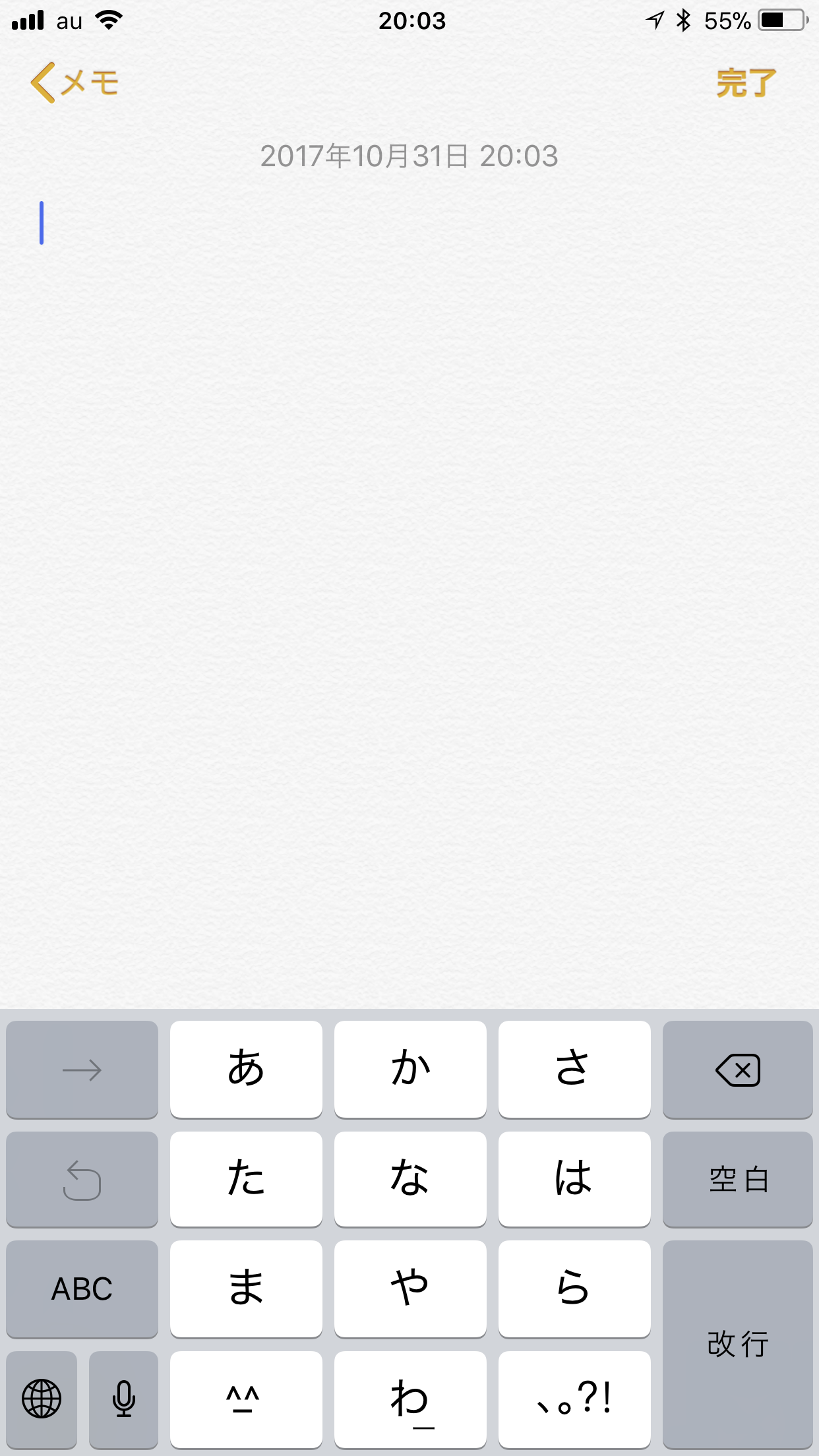Viewport: 819px width, 1456px height.
Task: Tap the punctuation 、。?! key
Action: (574, 1399)
